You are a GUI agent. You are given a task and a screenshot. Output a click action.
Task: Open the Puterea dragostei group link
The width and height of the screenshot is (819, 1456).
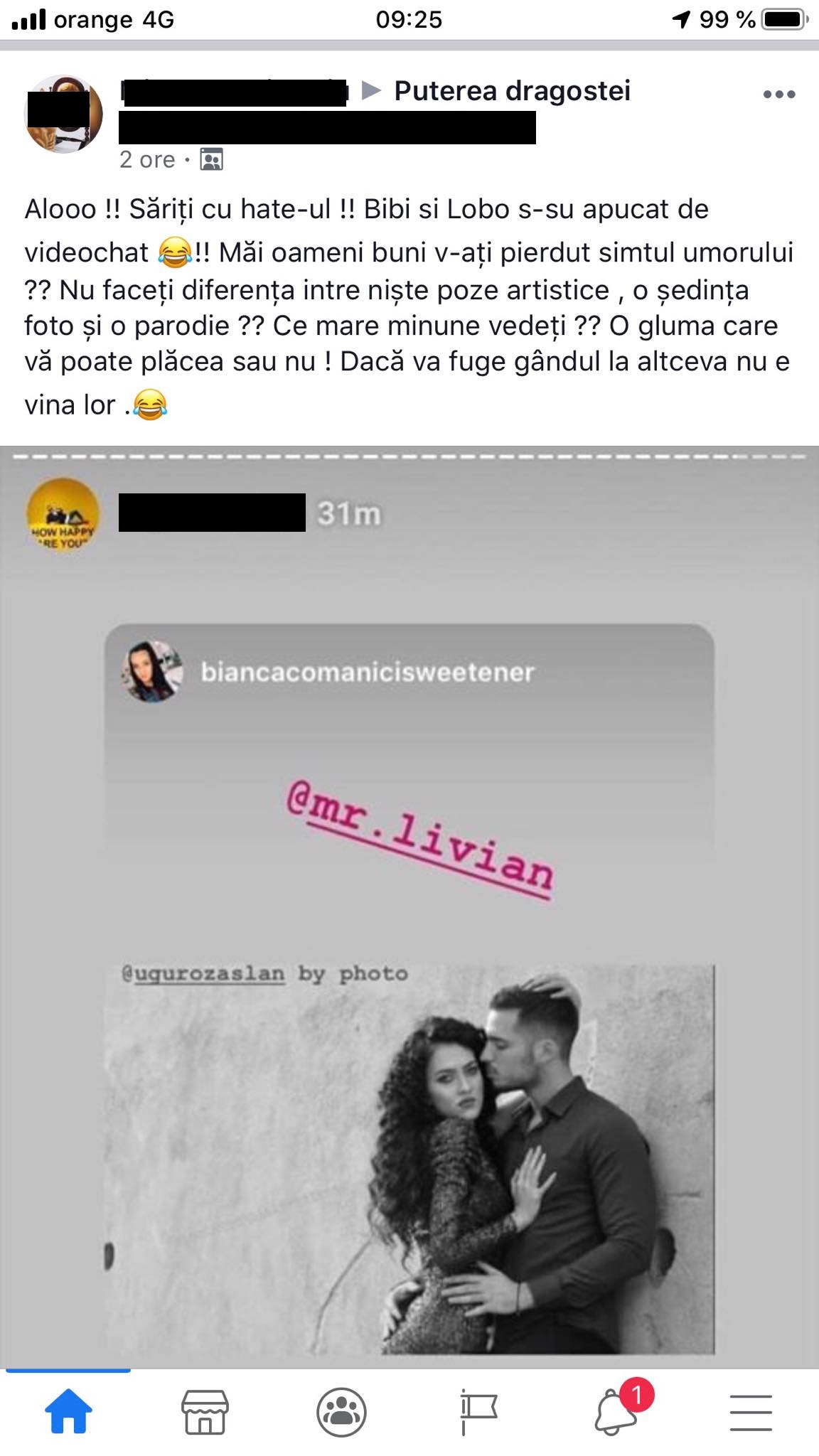pos(512,91)
